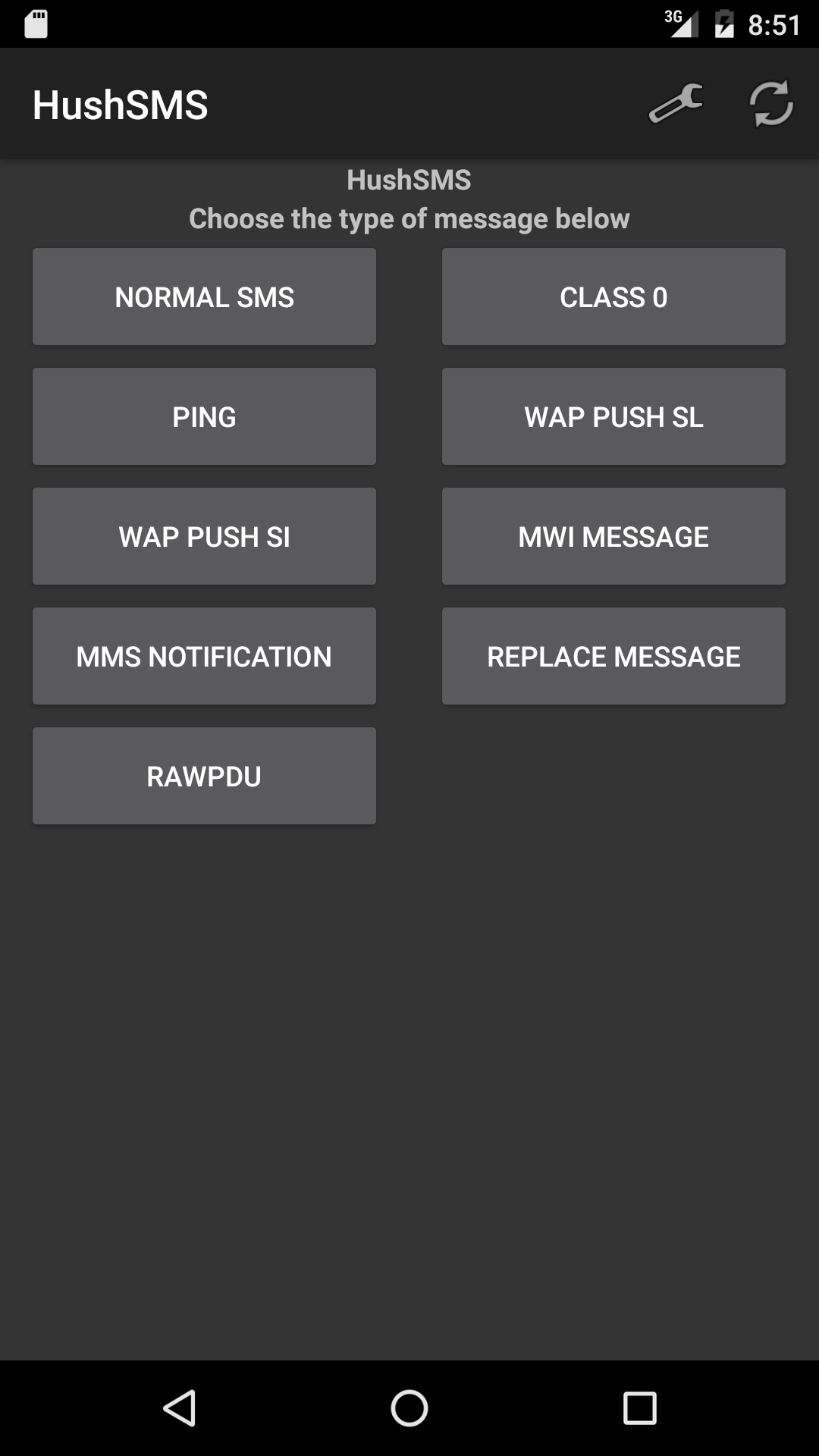Tap the refresh/sync icon in the action bar
The image size is (819, 1456).
[x=770, y=105]
